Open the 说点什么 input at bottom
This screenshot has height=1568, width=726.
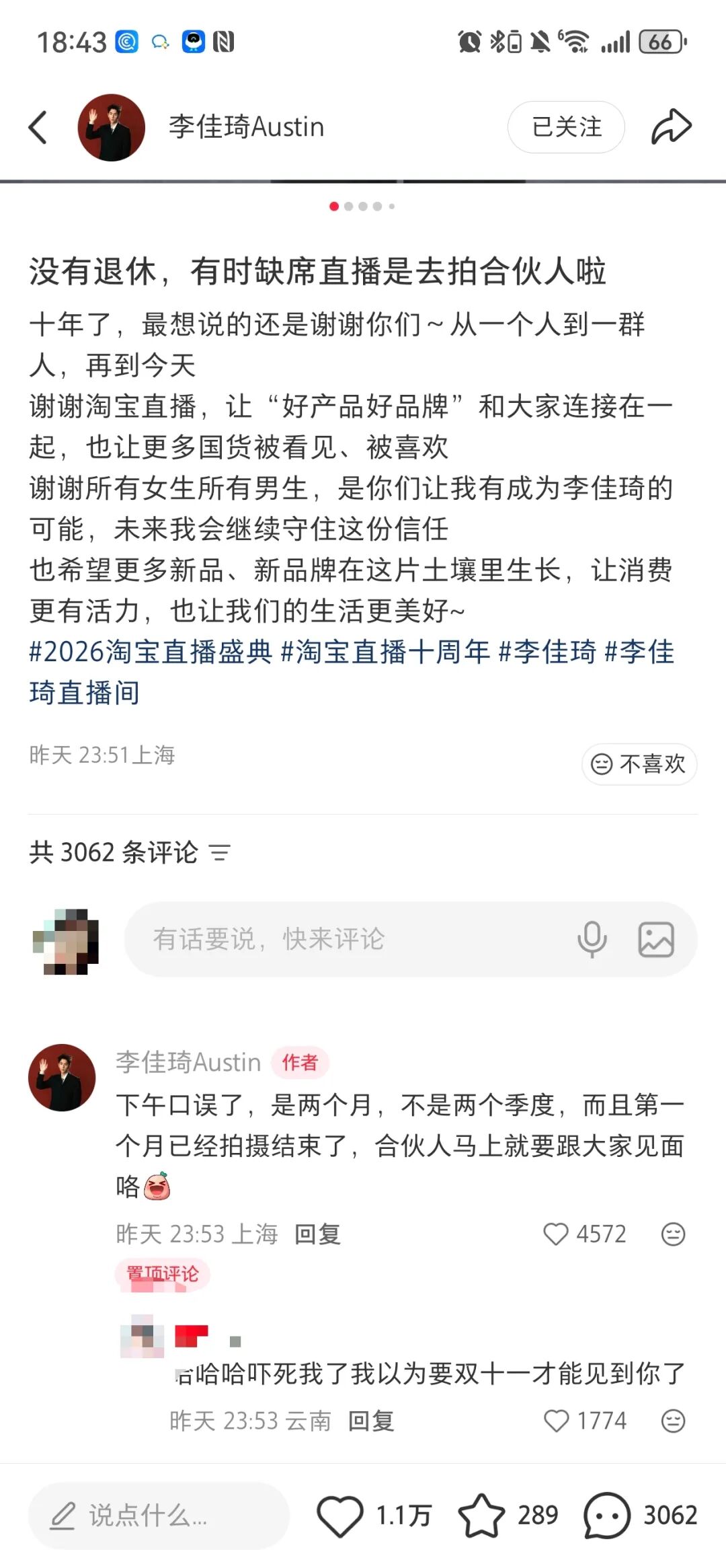click(x=159, y=1516)
